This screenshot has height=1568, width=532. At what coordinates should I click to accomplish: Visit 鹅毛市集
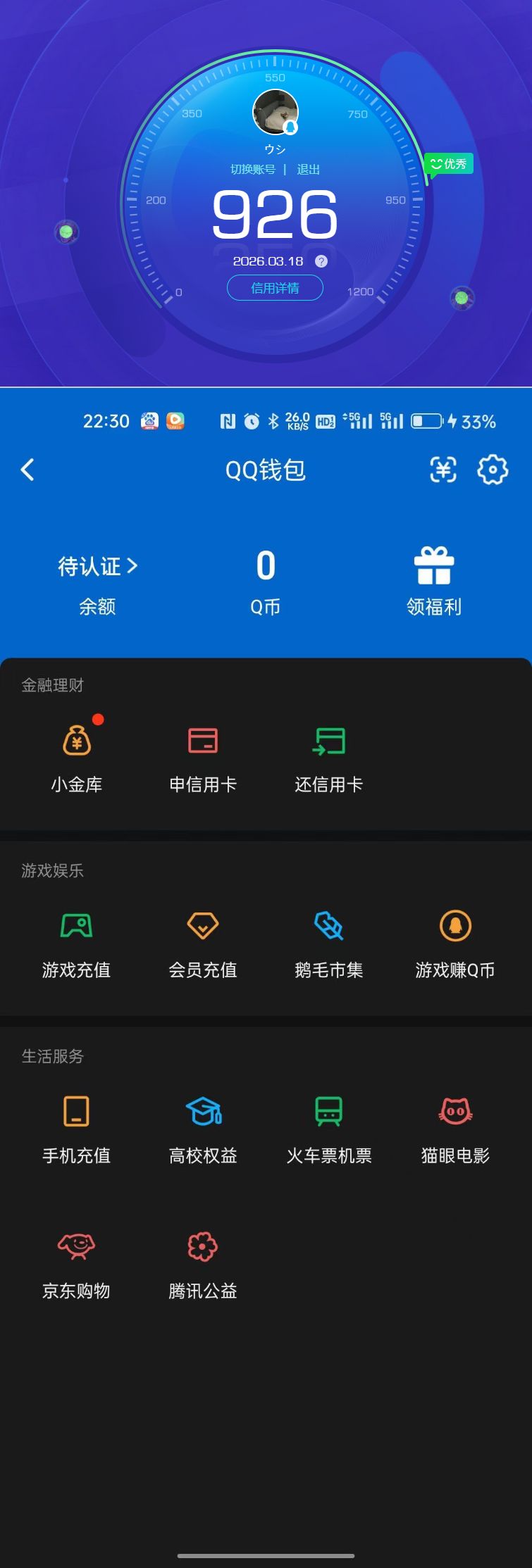pyautogui.click(x=329, y=942)
